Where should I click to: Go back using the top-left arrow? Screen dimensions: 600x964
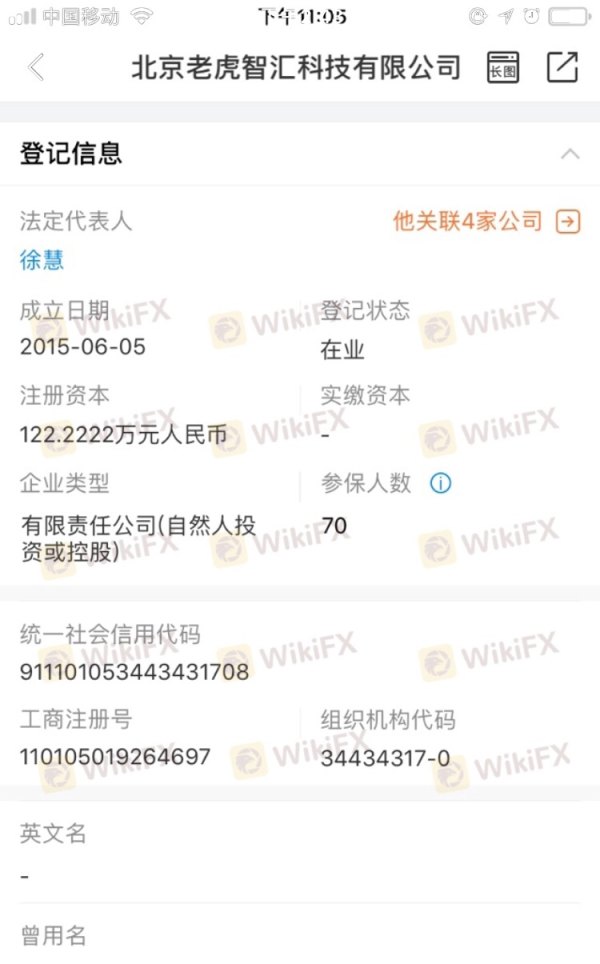click(36, 67)
